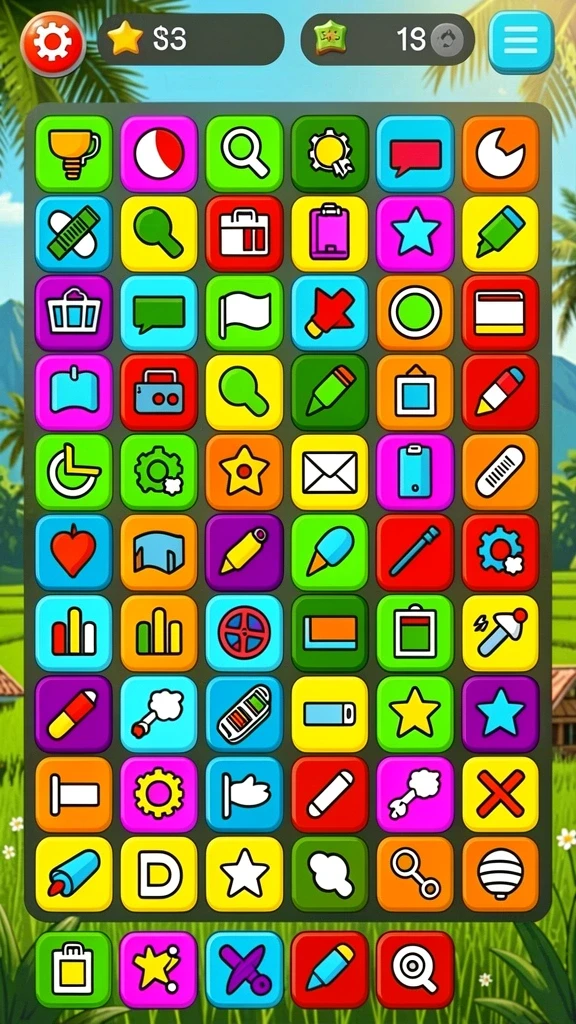
Task: Open the blue hamburger menu
Action: pyautogui.click(x=520, y=42)
